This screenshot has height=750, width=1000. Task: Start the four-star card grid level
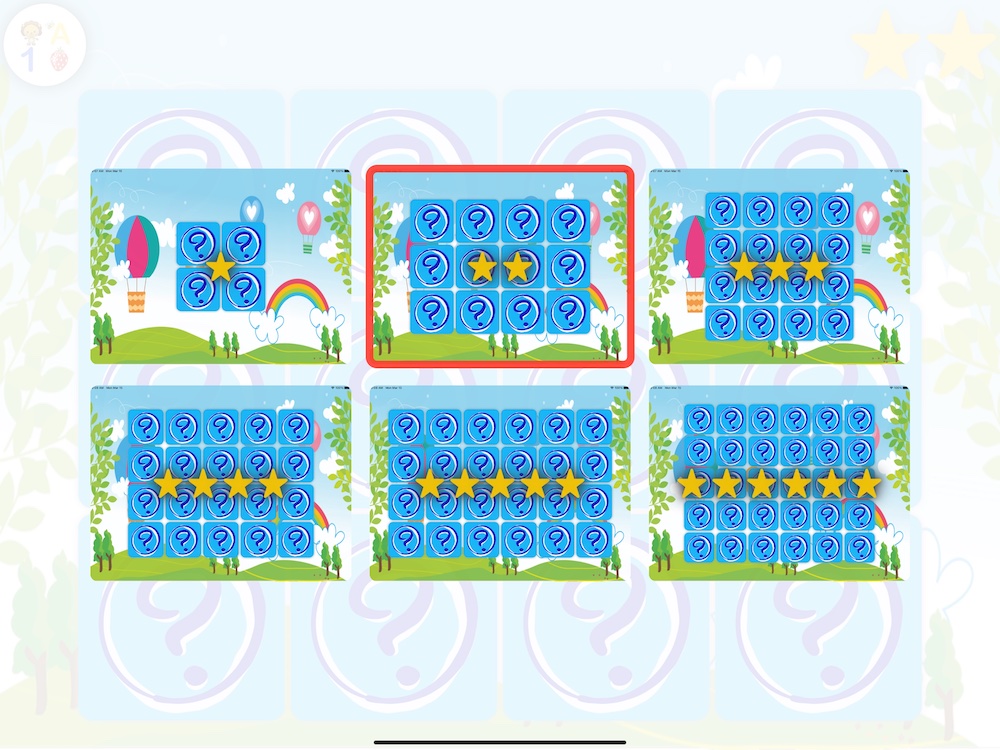221,483
